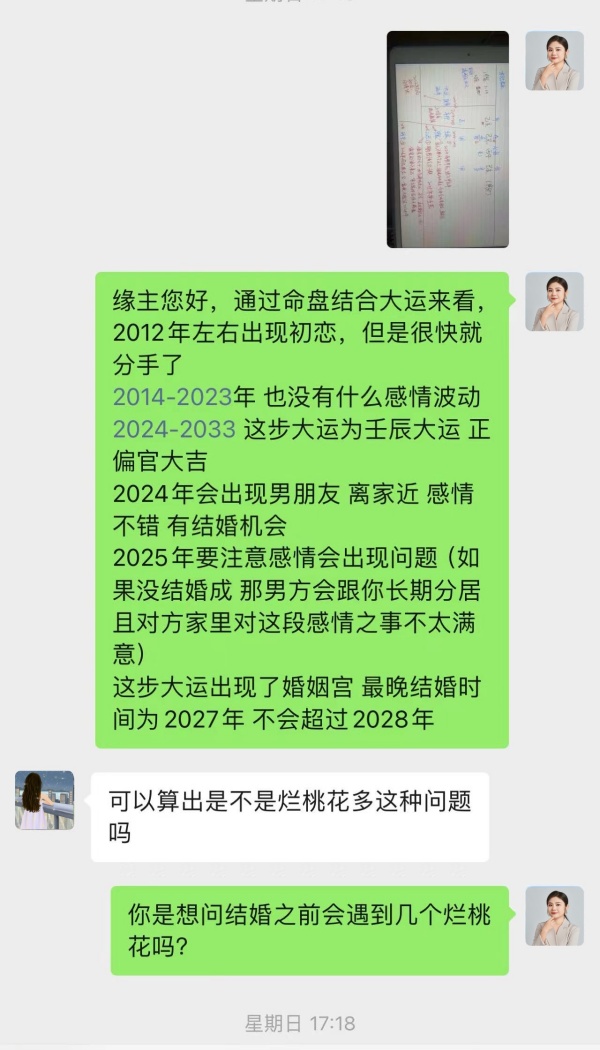Open the long-haired girl's avatar profile
The image size is (600, 1050).
(44, 800)
